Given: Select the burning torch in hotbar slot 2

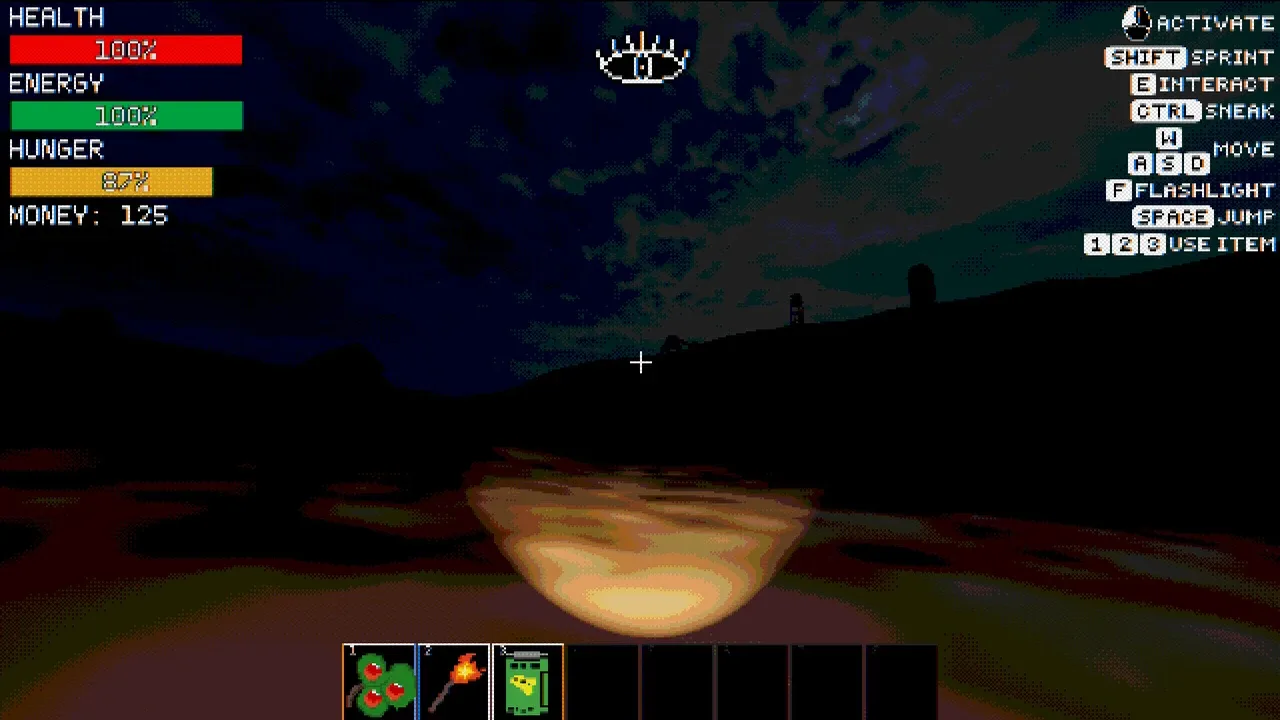Looking at the screenshot, I should [454, 682].
